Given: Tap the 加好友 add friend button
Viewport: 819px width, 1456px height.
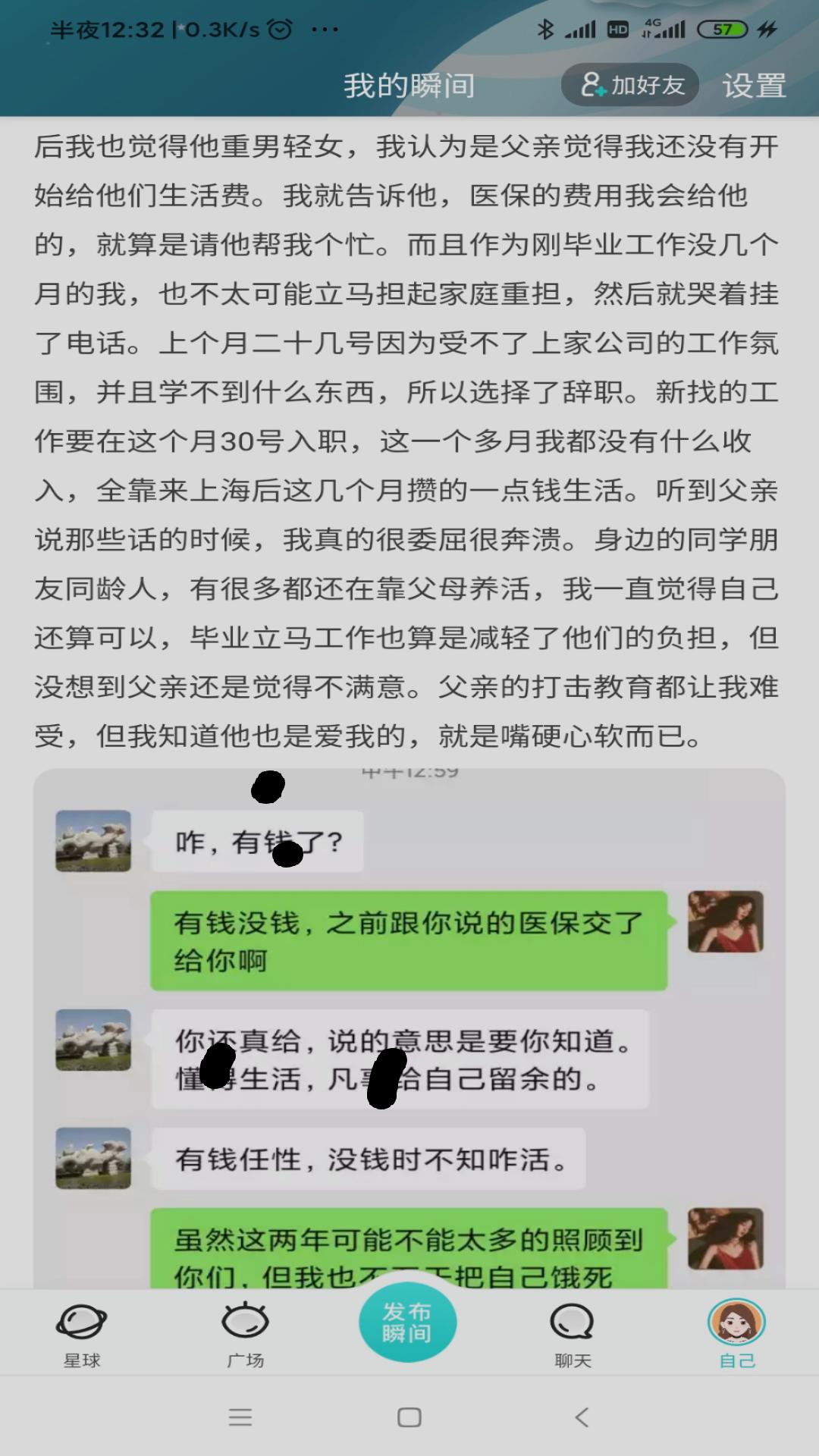Looking at the screenshot, I should (630, 85).
